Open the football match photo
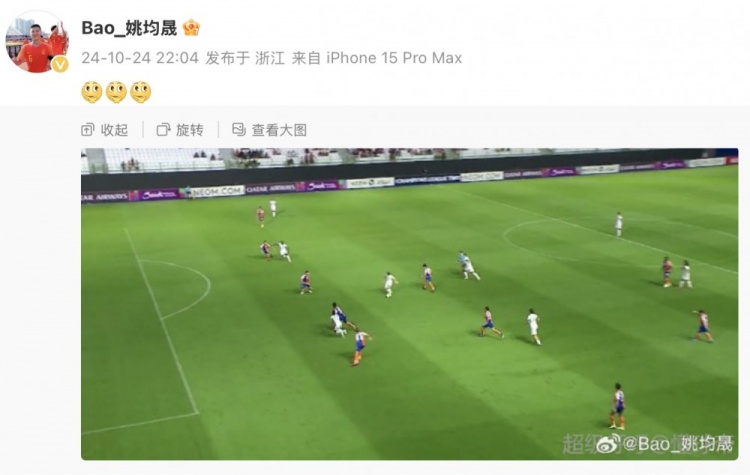 [409, 304]
